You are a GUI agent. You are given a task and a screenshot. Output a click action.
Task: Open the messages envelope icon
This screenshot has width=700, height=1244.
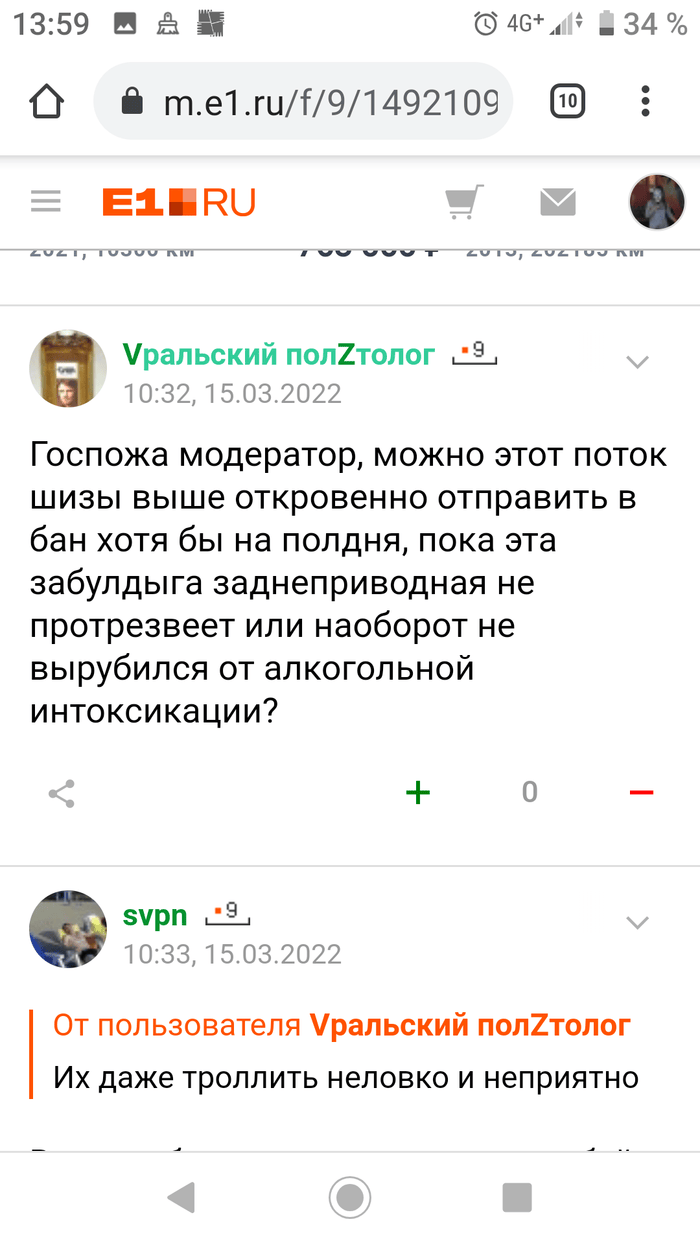558,202
